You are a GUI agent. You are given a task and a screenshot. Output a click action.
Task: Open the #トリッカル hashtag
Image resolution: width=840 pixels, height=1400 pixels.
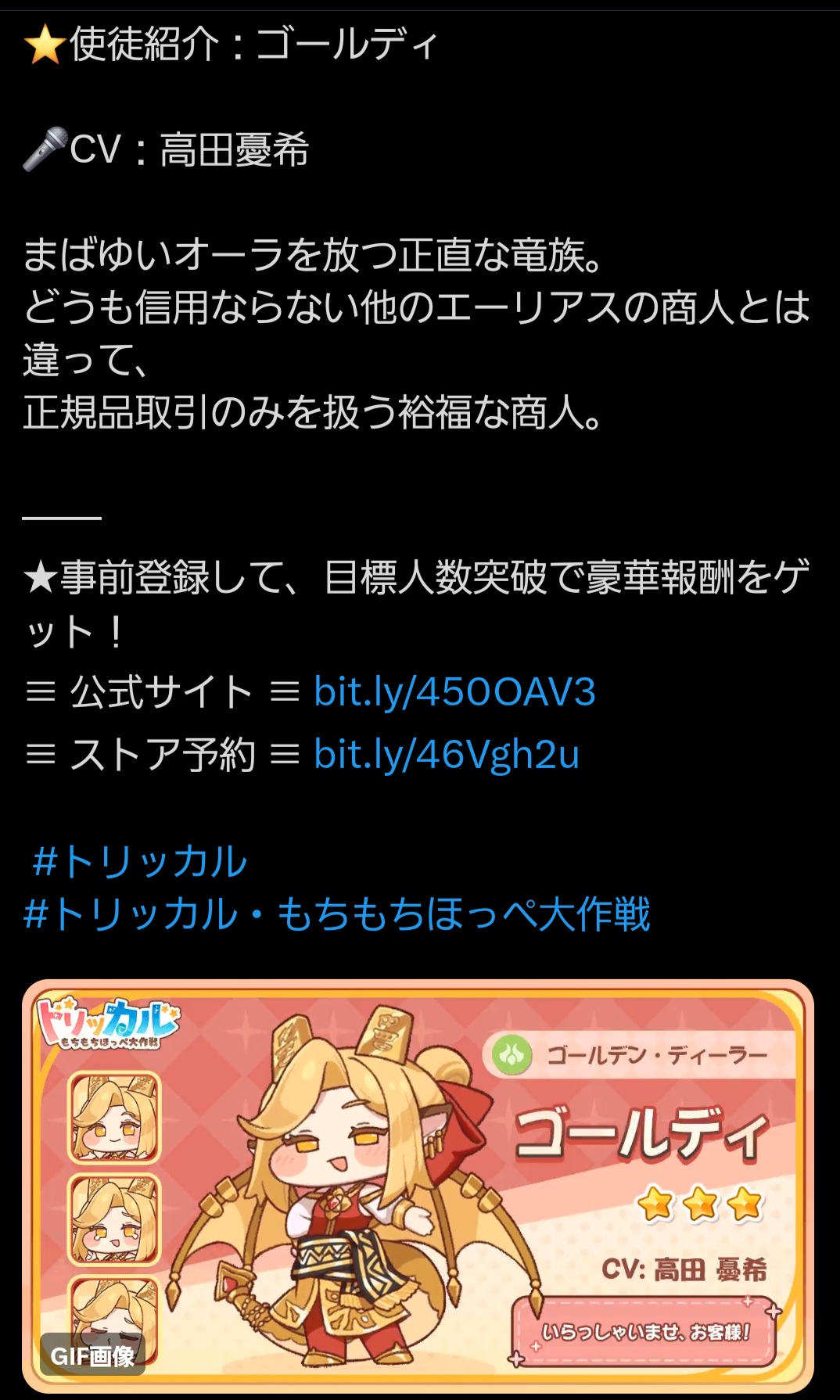click(139, 862)
